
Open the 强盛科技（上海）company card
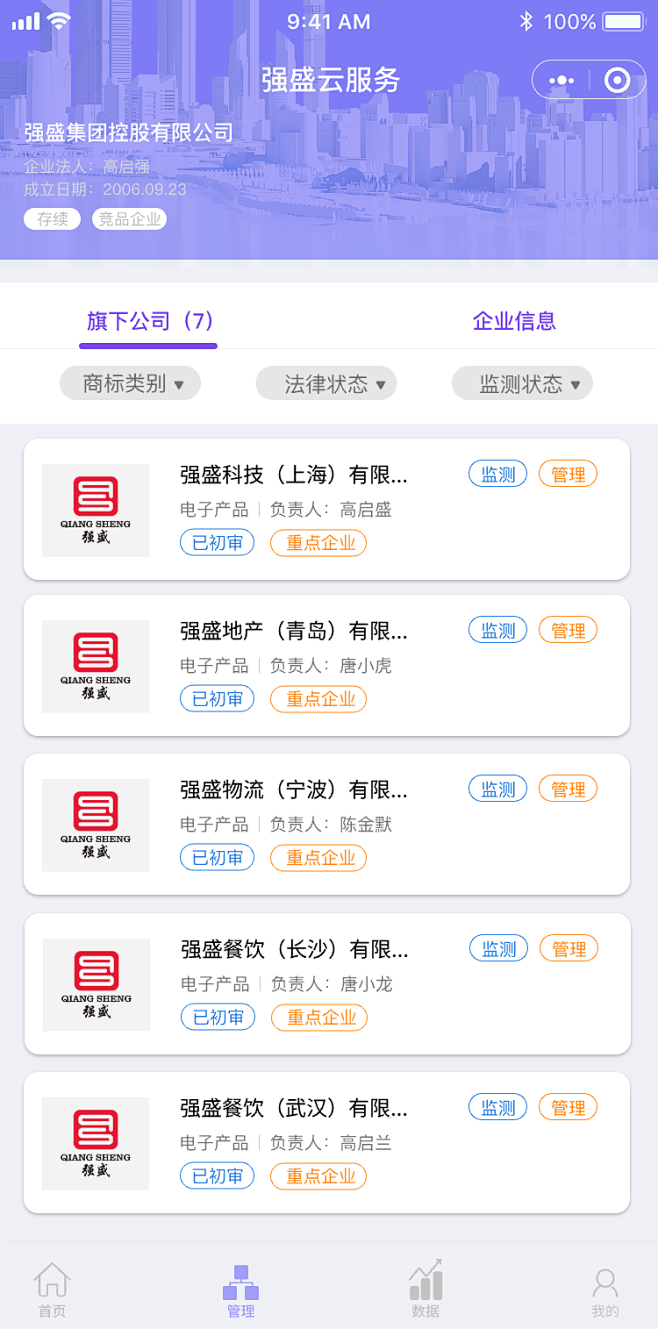point(293,474)
